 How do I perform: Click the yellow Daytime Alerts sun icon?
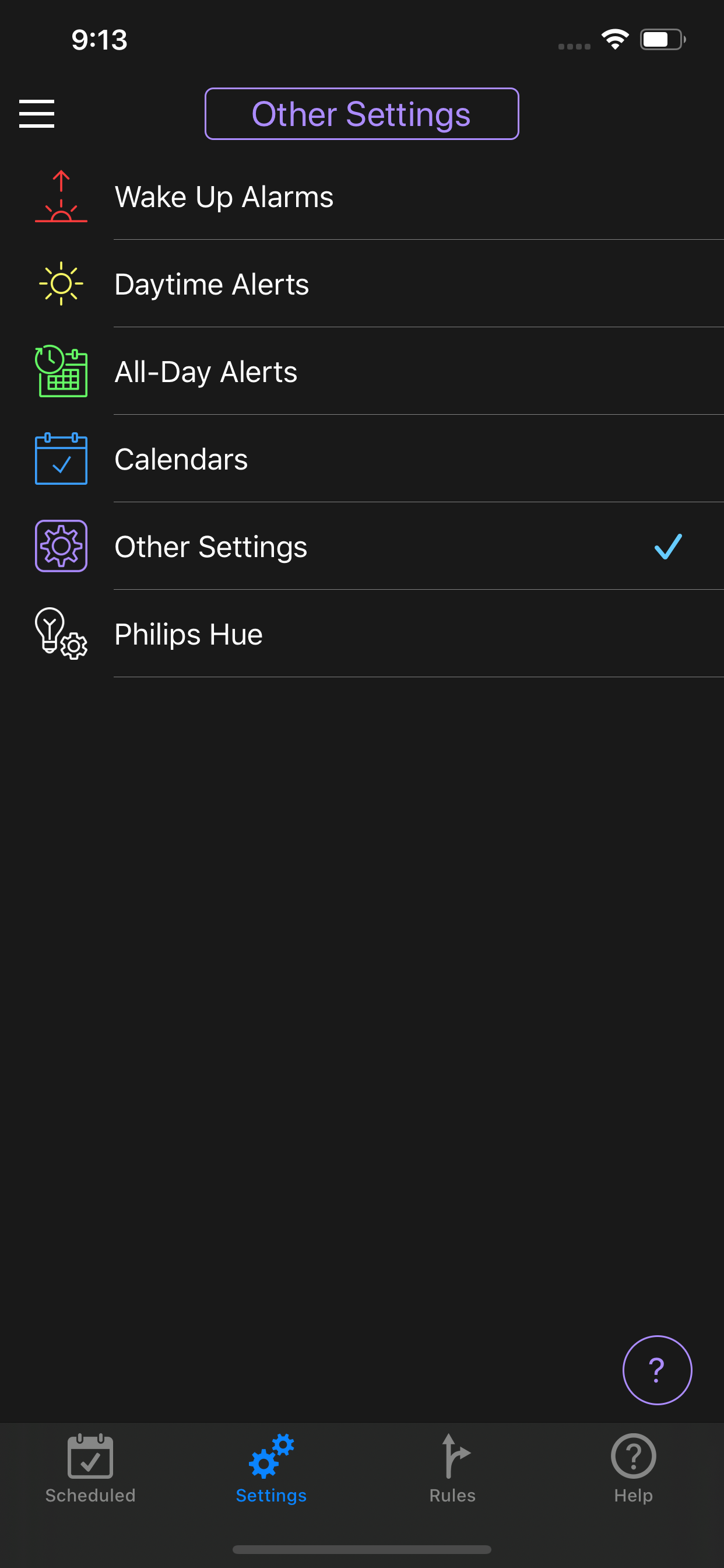point(60,283)
